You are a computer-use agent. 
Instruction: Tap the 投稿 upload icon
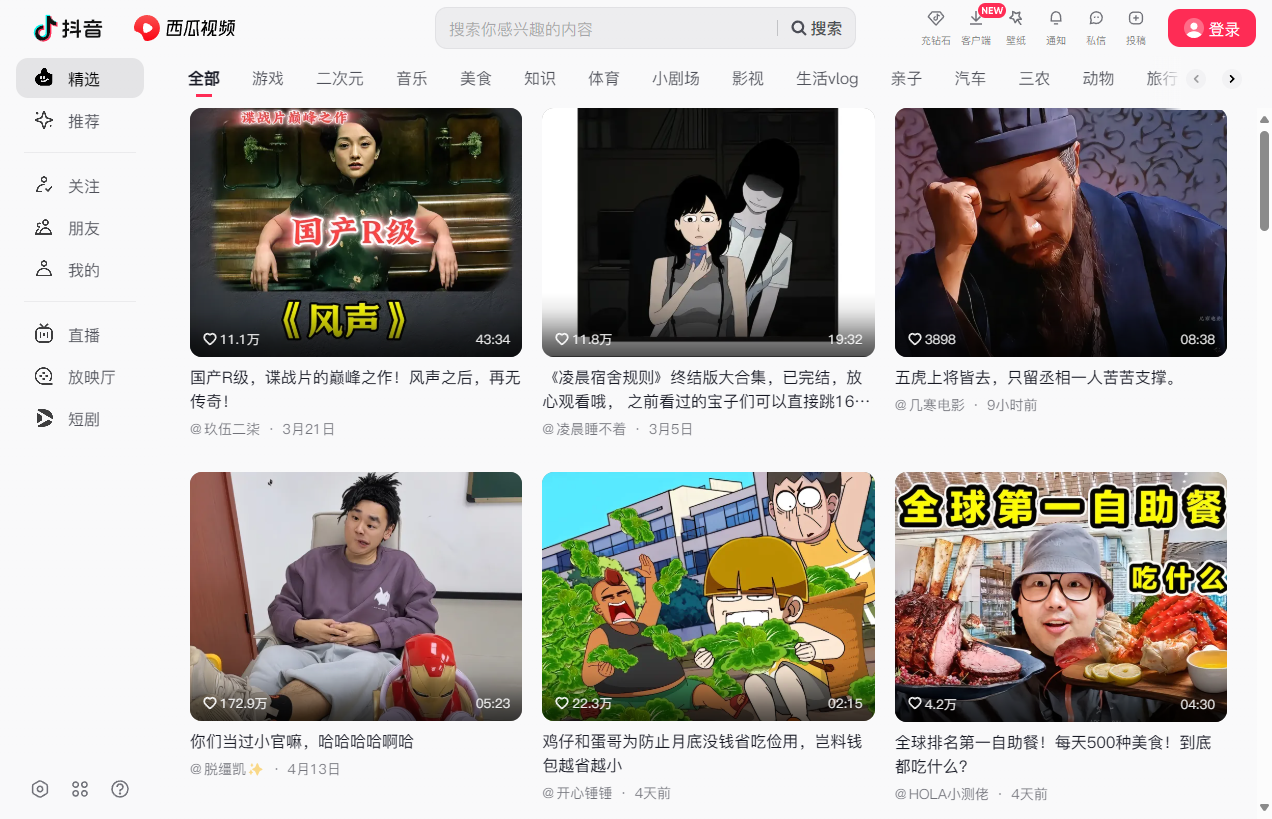(x=1136, y=27)
